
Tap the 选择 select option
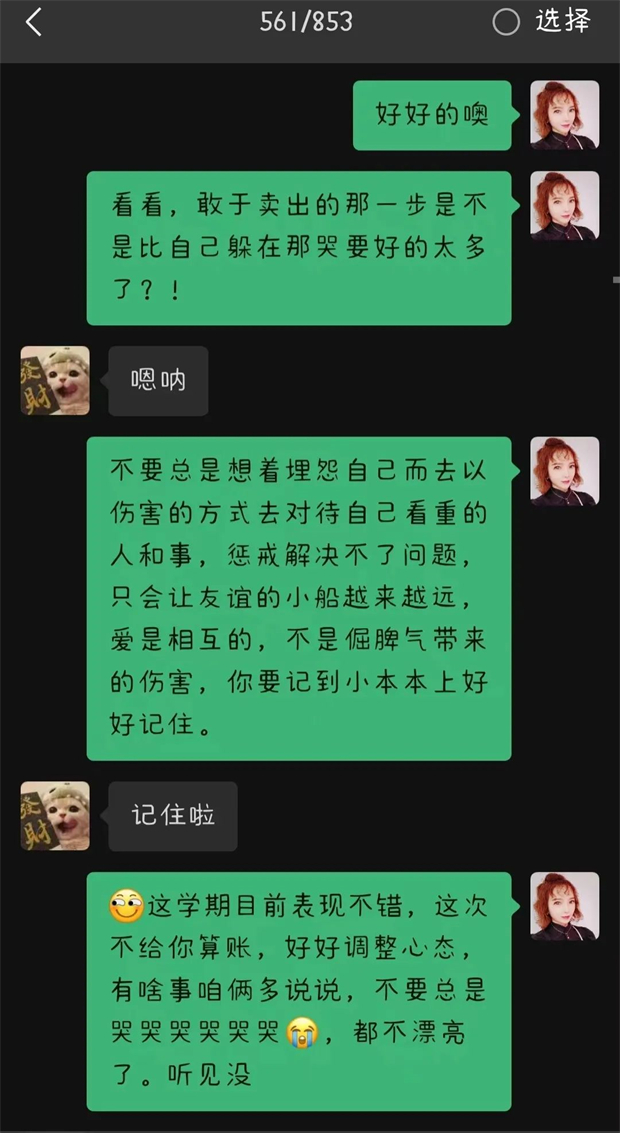pos(543,21)
